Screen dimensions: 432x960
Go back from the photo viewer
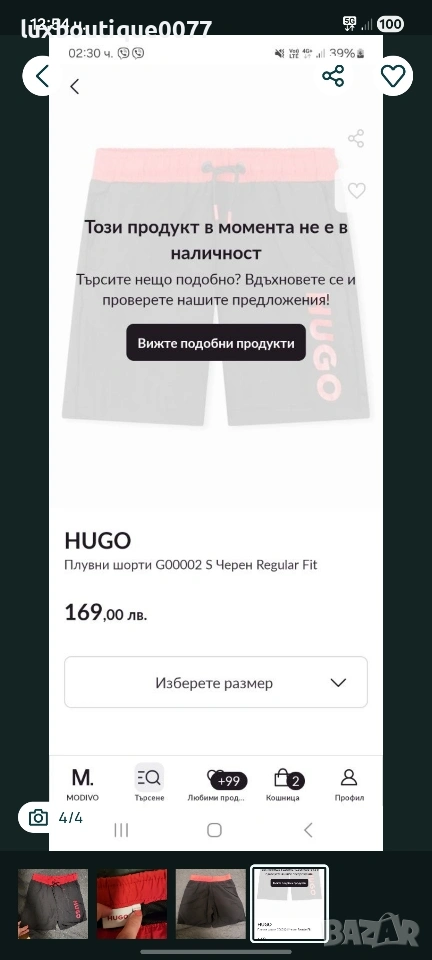point(42,76)
